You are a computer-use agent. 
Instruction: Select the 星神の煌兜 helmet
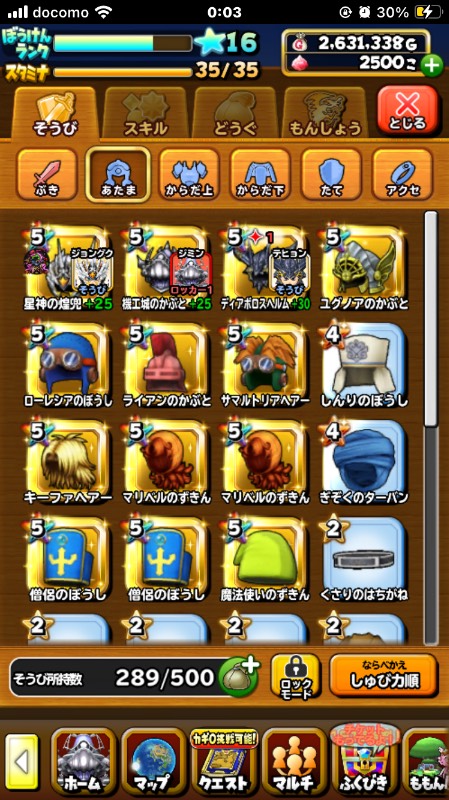(x=68, y=268)
